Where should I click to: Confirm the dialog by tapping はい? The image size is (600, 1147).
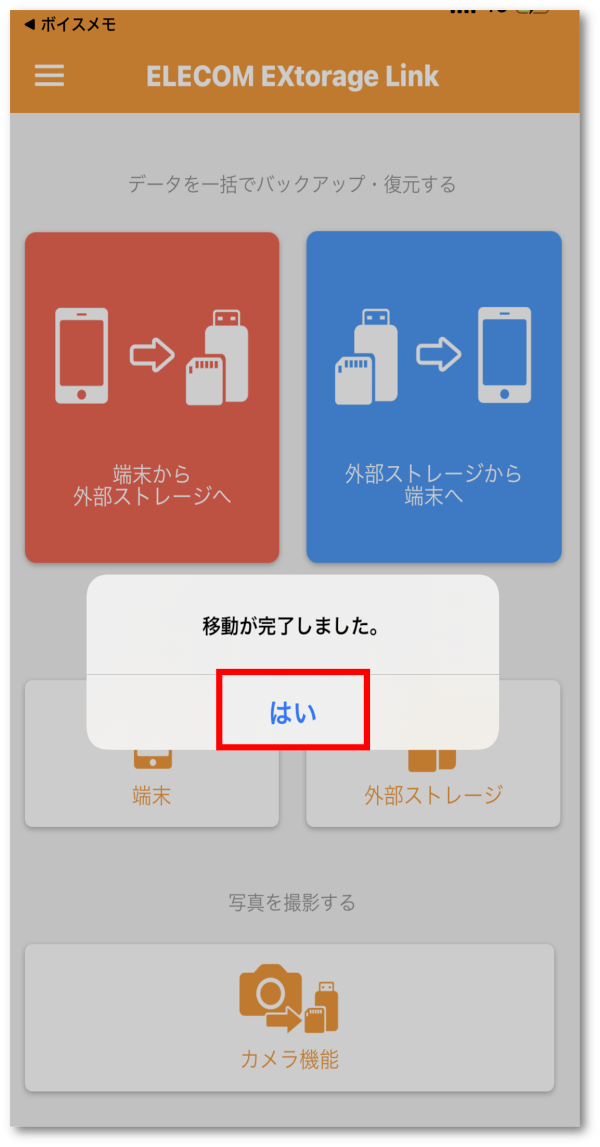tap(293, 711)
